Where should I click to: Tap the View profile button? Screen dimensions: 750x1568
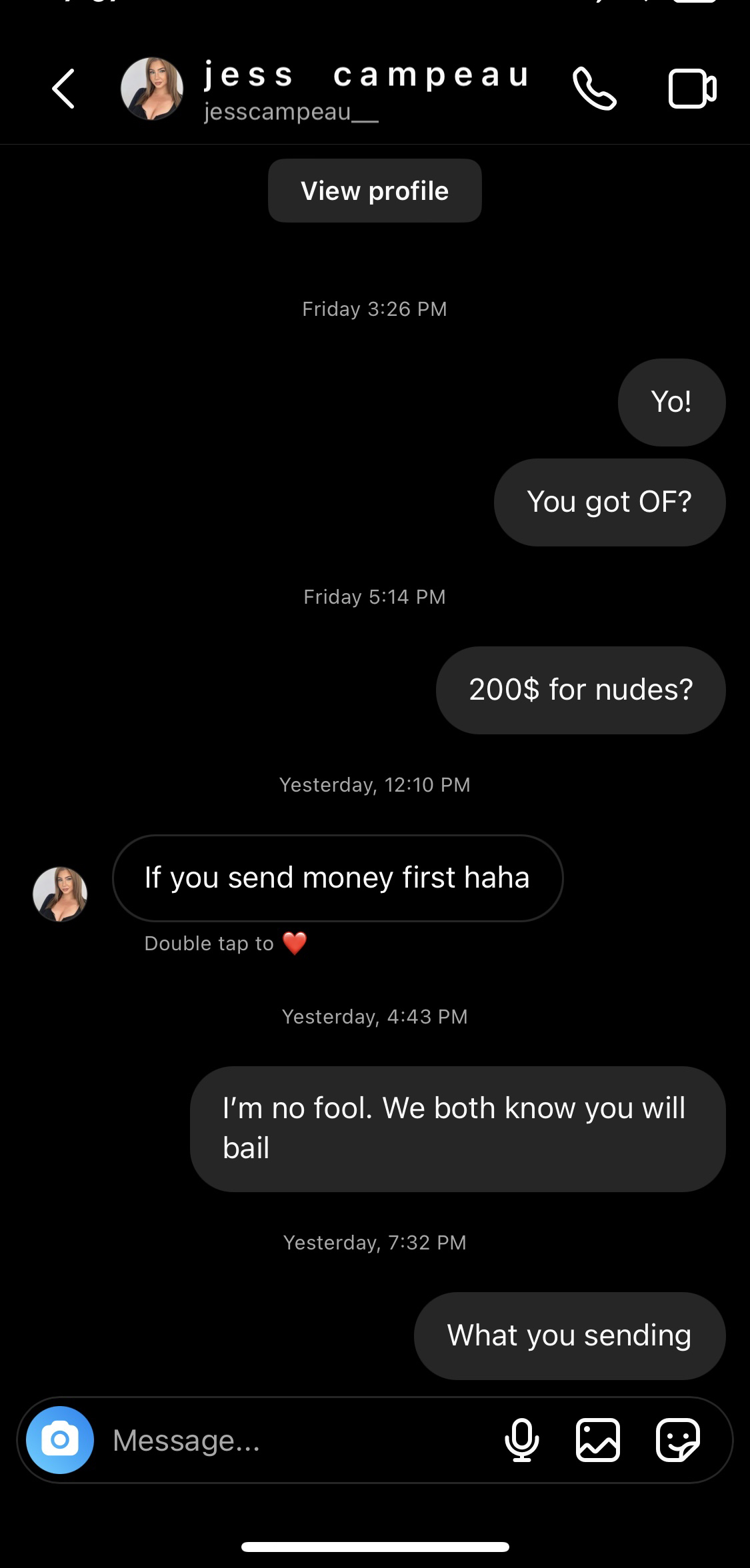pos(375,191)
